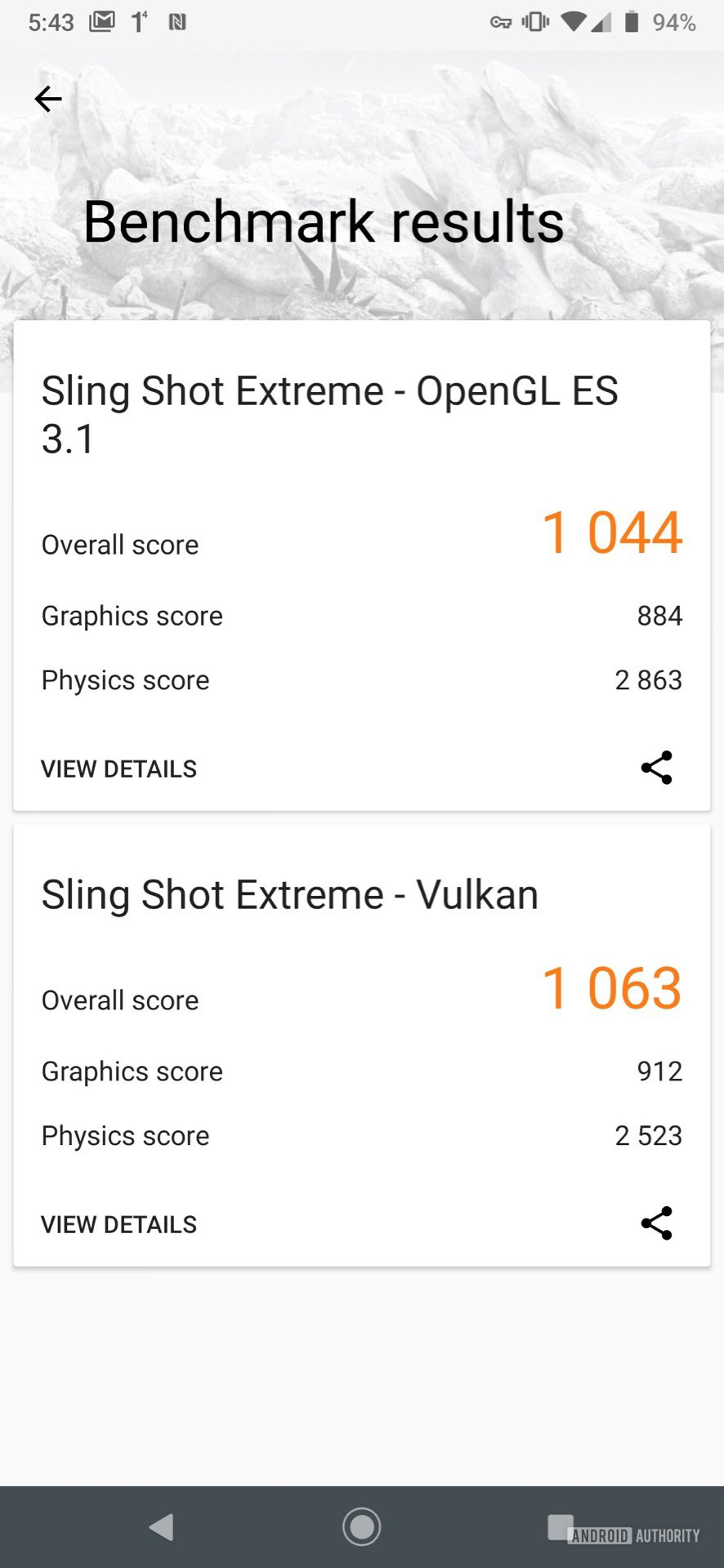Go back using the top arrow
Viewport: 724px width, 1568px height.
coord(48,100)
